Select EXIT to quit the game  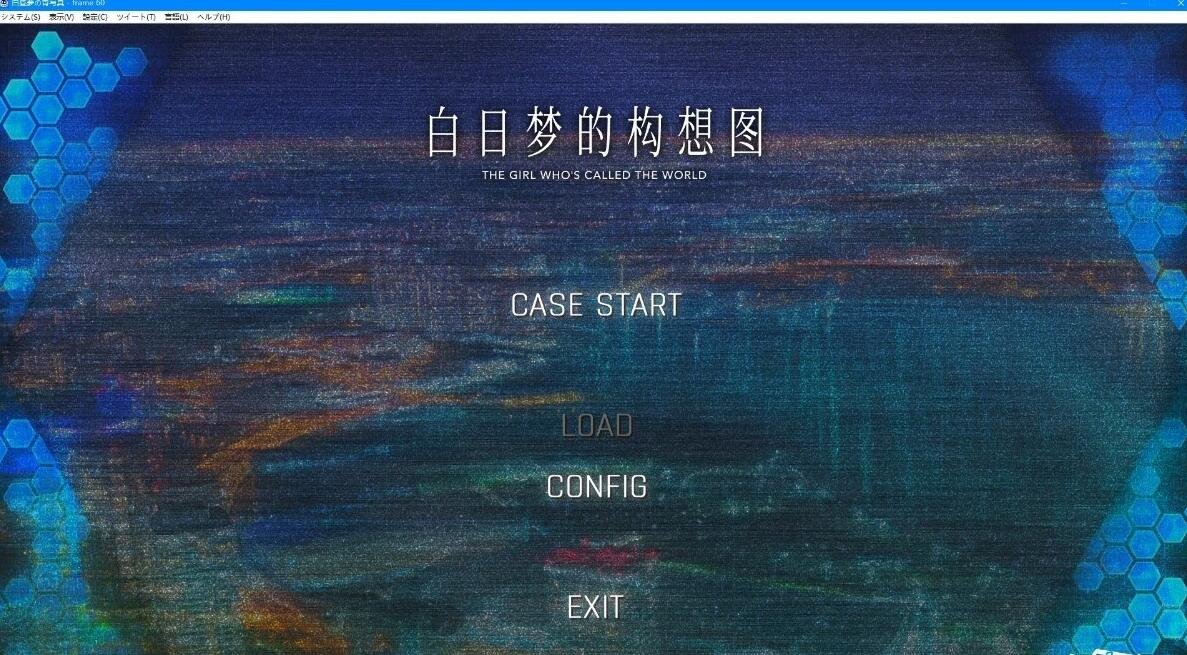[x=595, y=607]
